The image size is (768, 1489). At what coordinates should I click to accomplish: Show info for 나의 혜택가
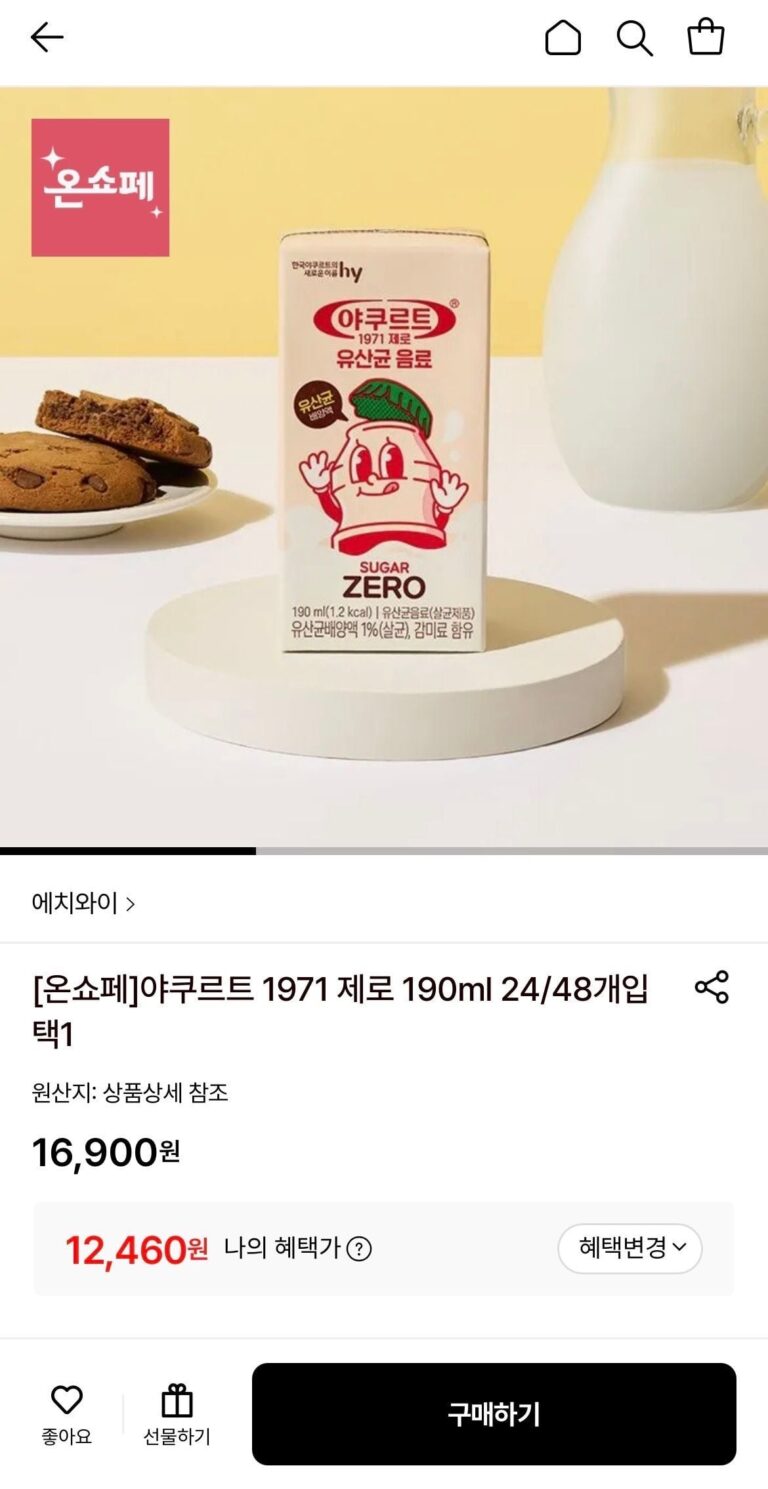359,1249
